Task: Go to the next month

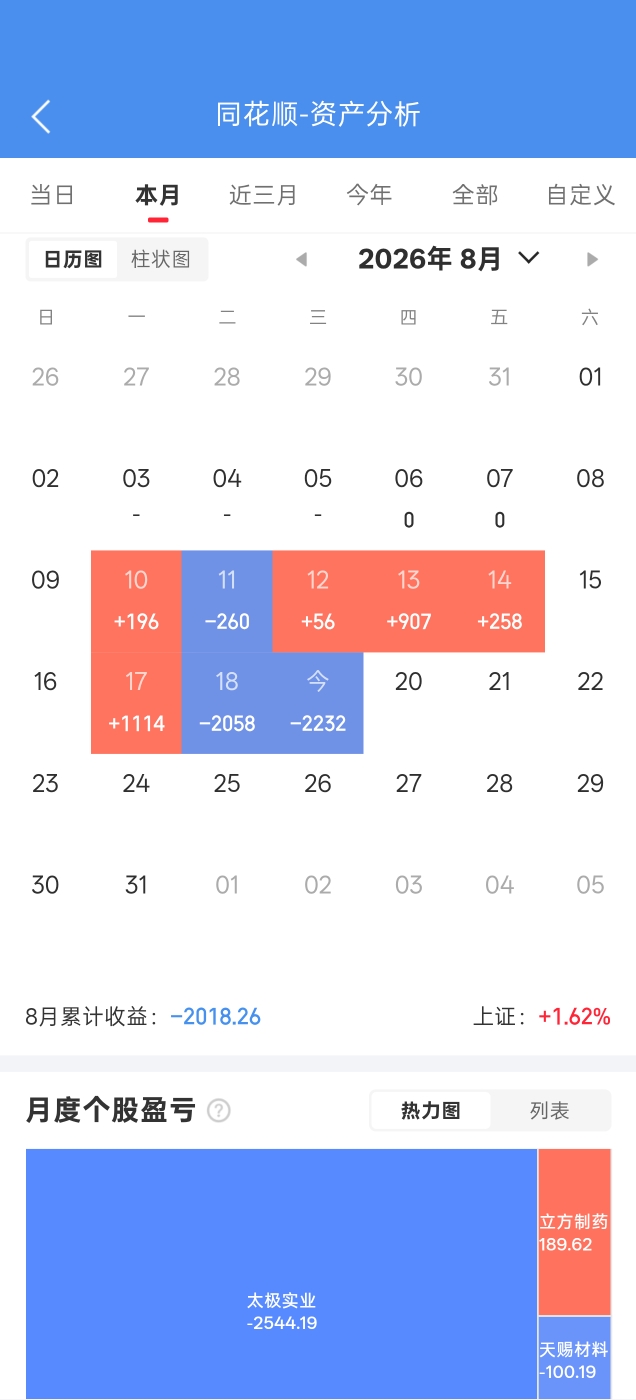Action: (592, 260)
